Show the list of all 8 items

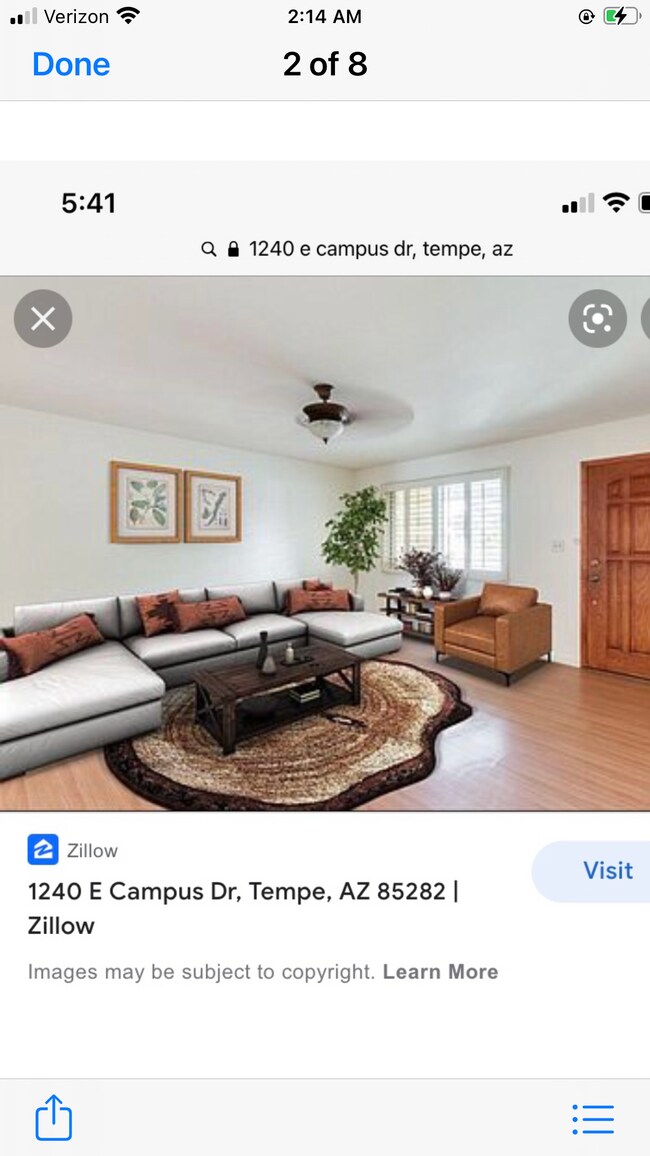point(593,1118)
